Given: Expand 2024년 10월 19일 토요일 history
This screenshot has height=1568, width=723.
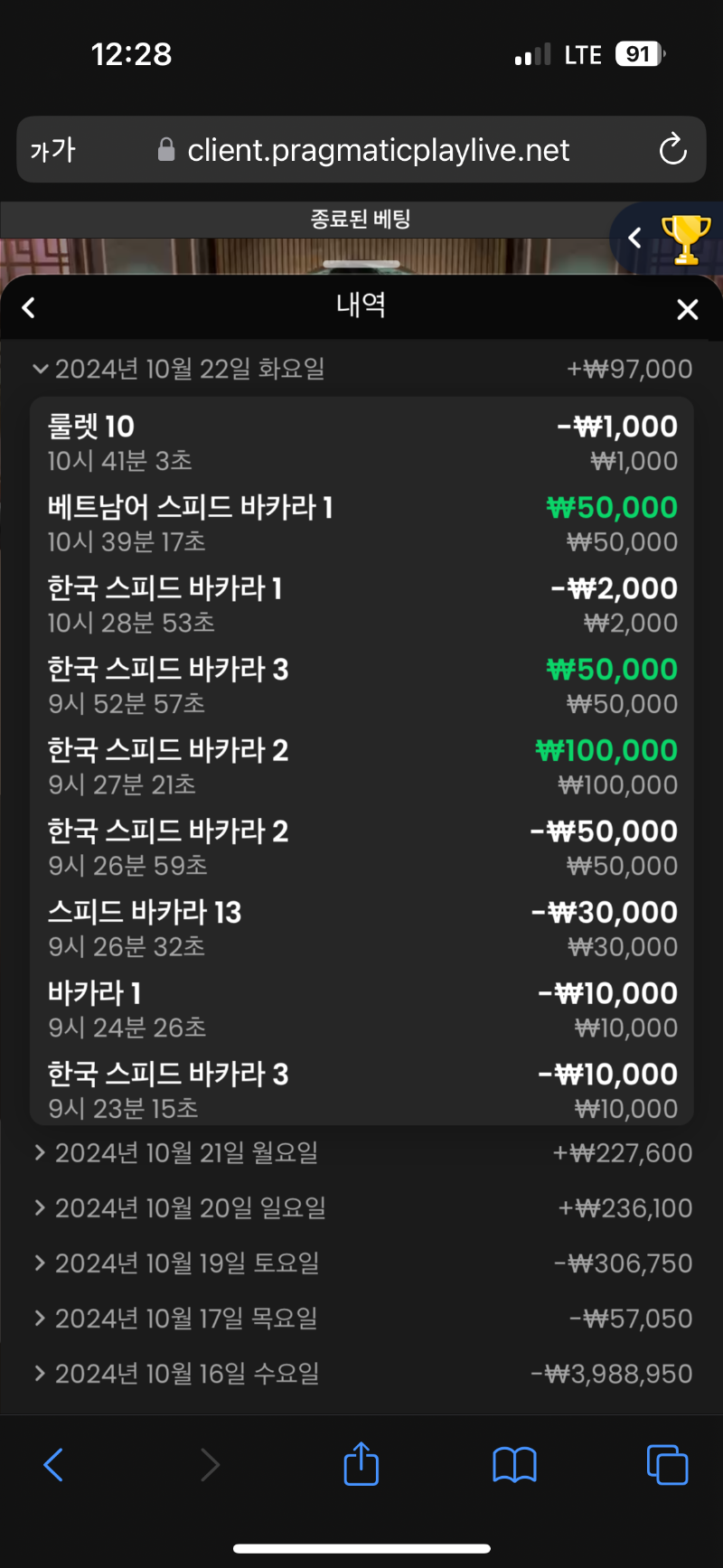Looking at the screenshot, I should tap(361, 1263).
